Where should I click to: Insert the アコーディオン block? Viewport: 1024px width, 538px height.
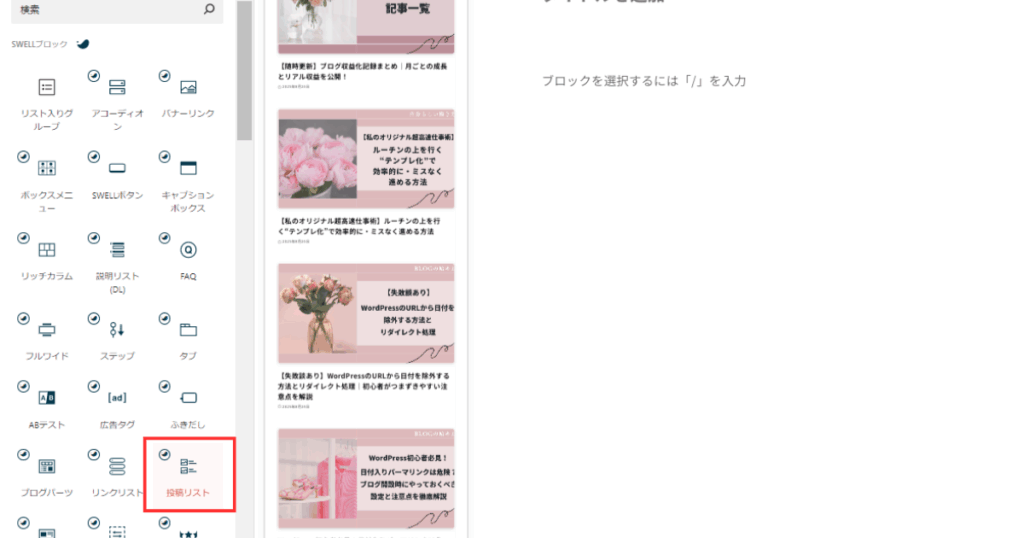click(x=117, y=98)
